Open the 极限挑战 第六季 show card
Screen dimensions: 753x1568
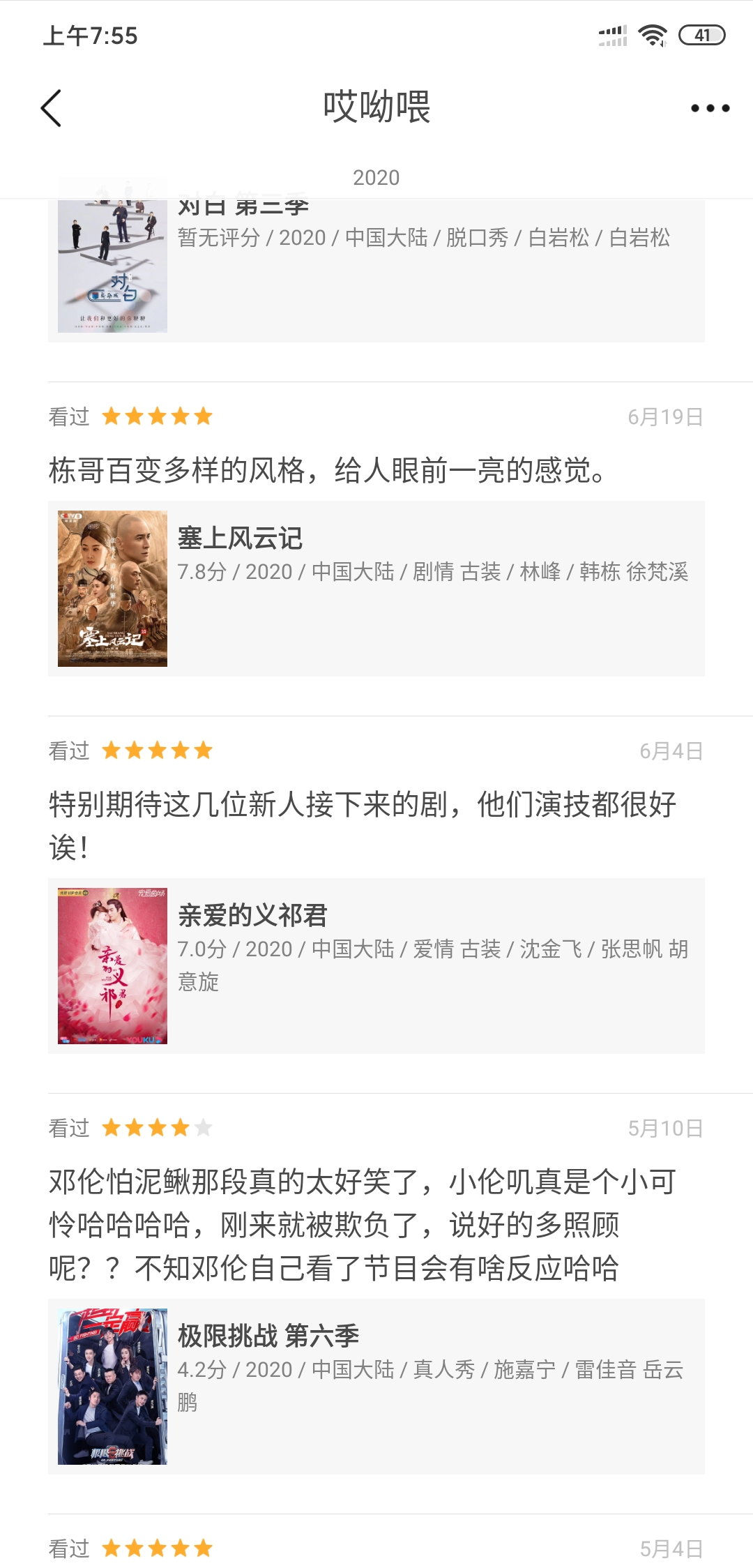click(x=376, y=1386)
